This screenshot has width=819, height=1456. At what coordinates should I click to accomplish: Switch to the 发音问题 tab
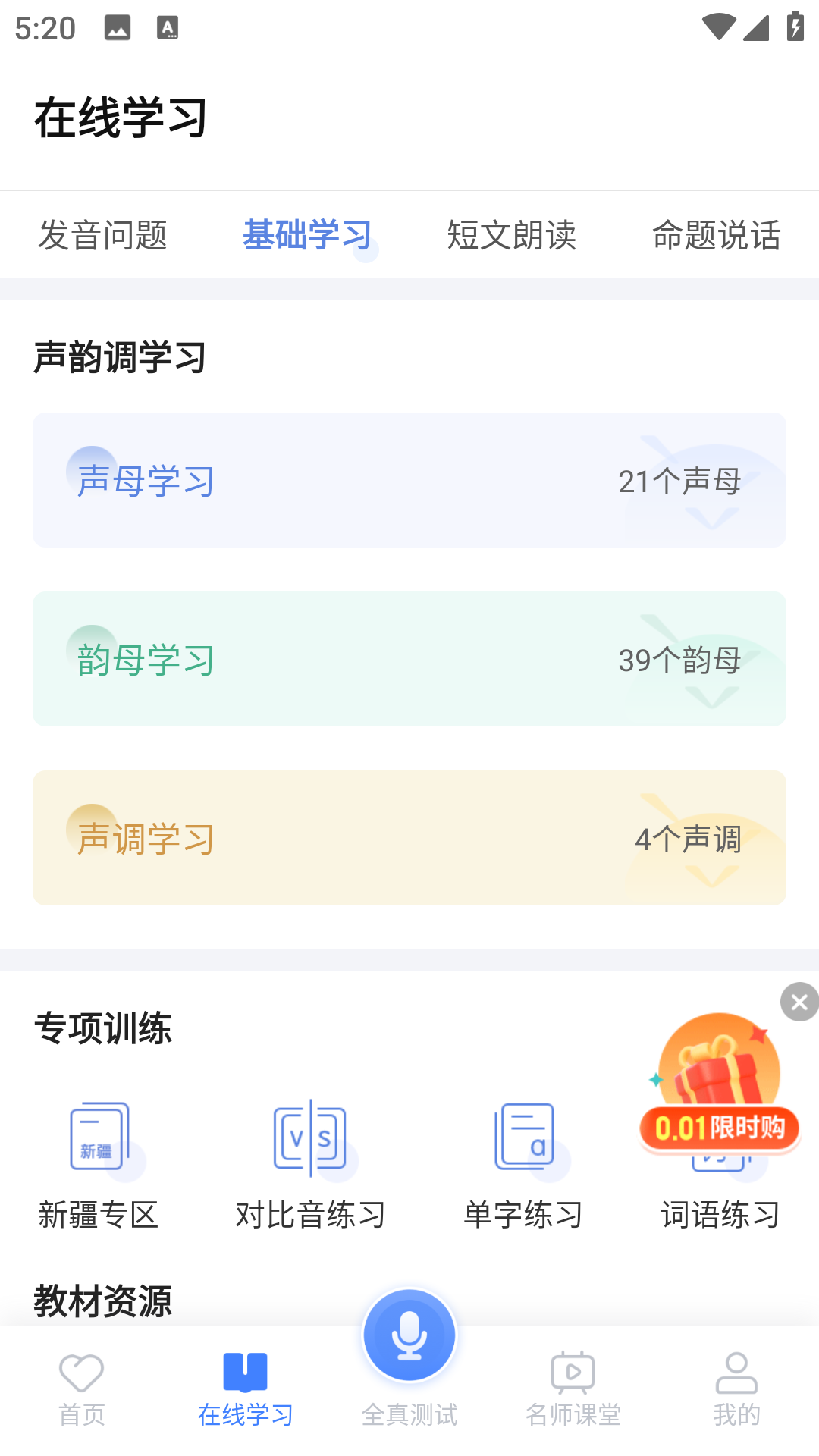point(102,235)
